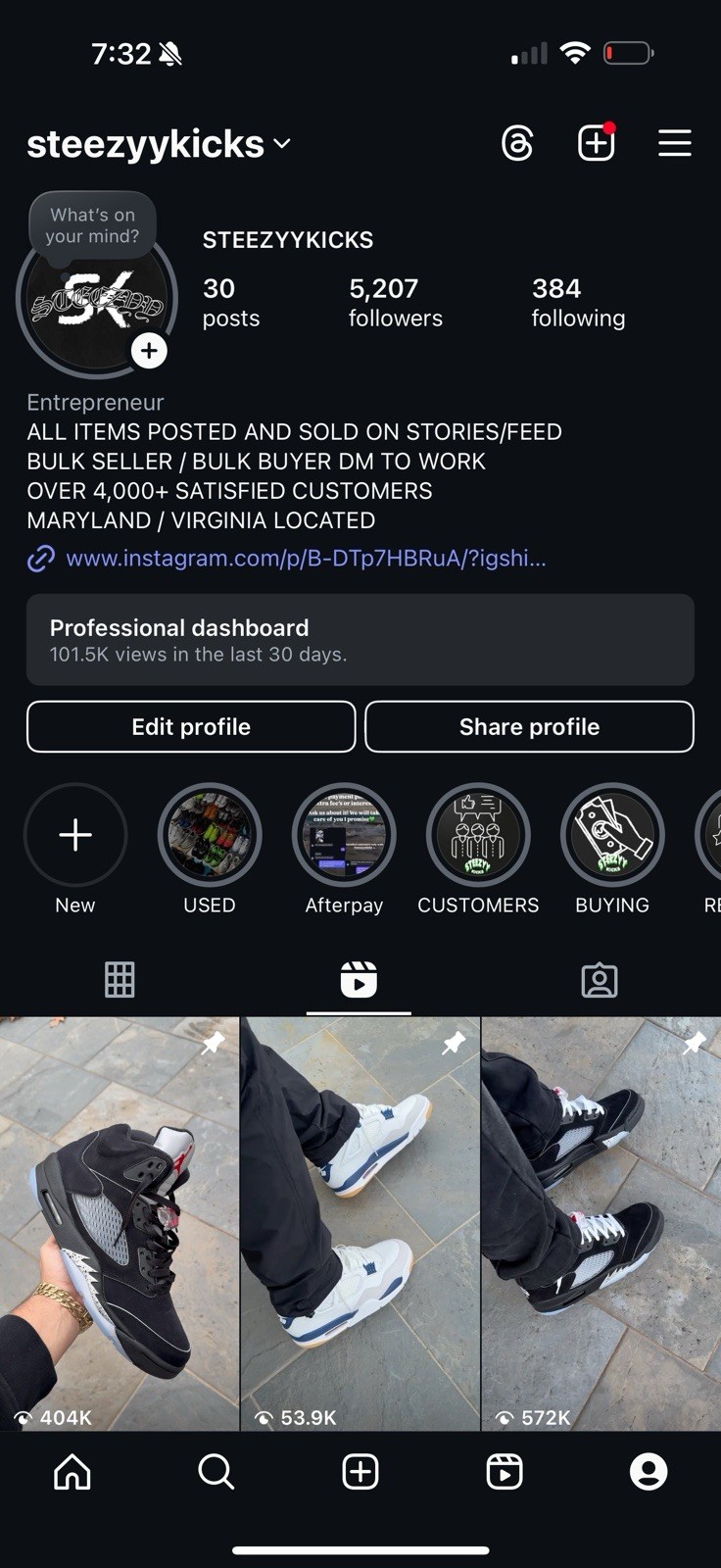Go to the Search tab
The height and width of the screenshot is (1568, 721).
pos(216,1471)
